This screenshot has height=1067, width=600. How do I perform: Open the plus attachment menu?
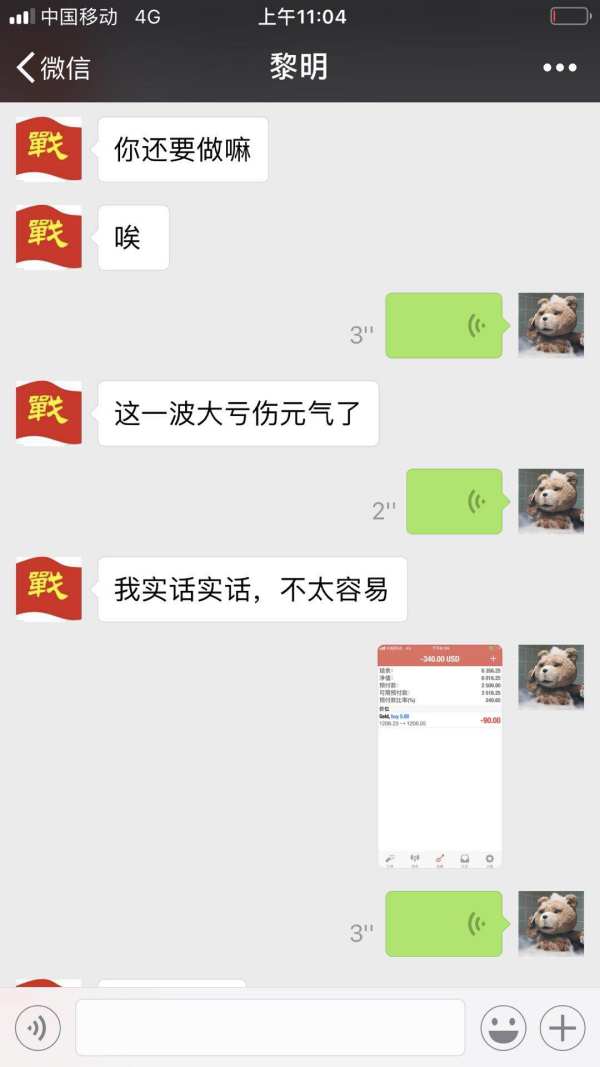pyautogui.click(x=562, y=1027)
